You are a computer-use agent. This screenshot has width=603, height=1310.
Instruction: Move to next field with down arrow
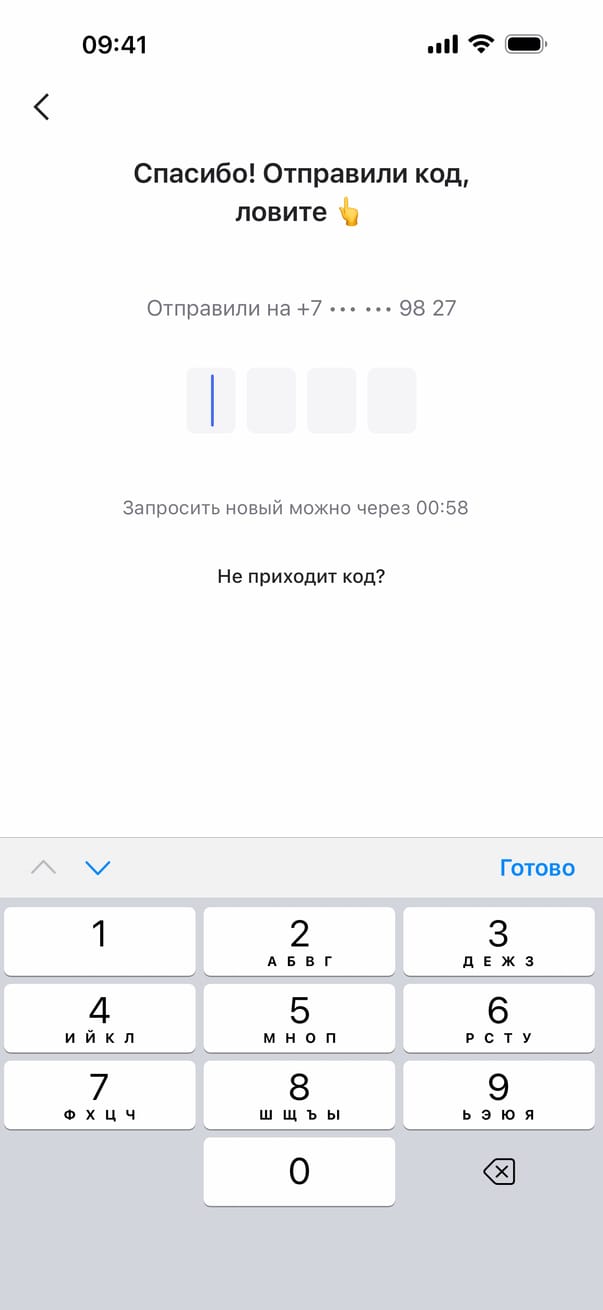point(97,868)
